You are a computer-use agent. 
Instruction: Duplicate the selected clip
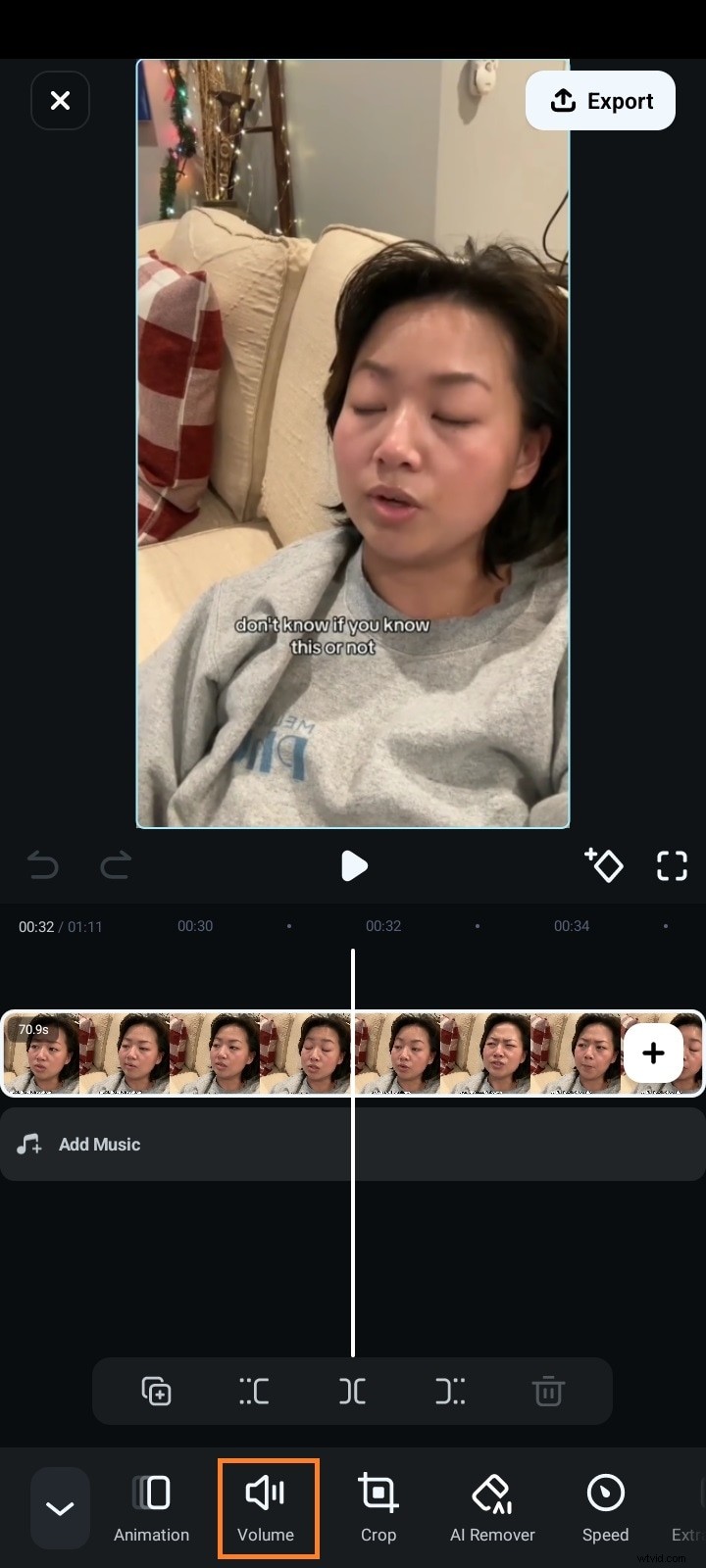pyautogui.click(x=156, y=1391)
